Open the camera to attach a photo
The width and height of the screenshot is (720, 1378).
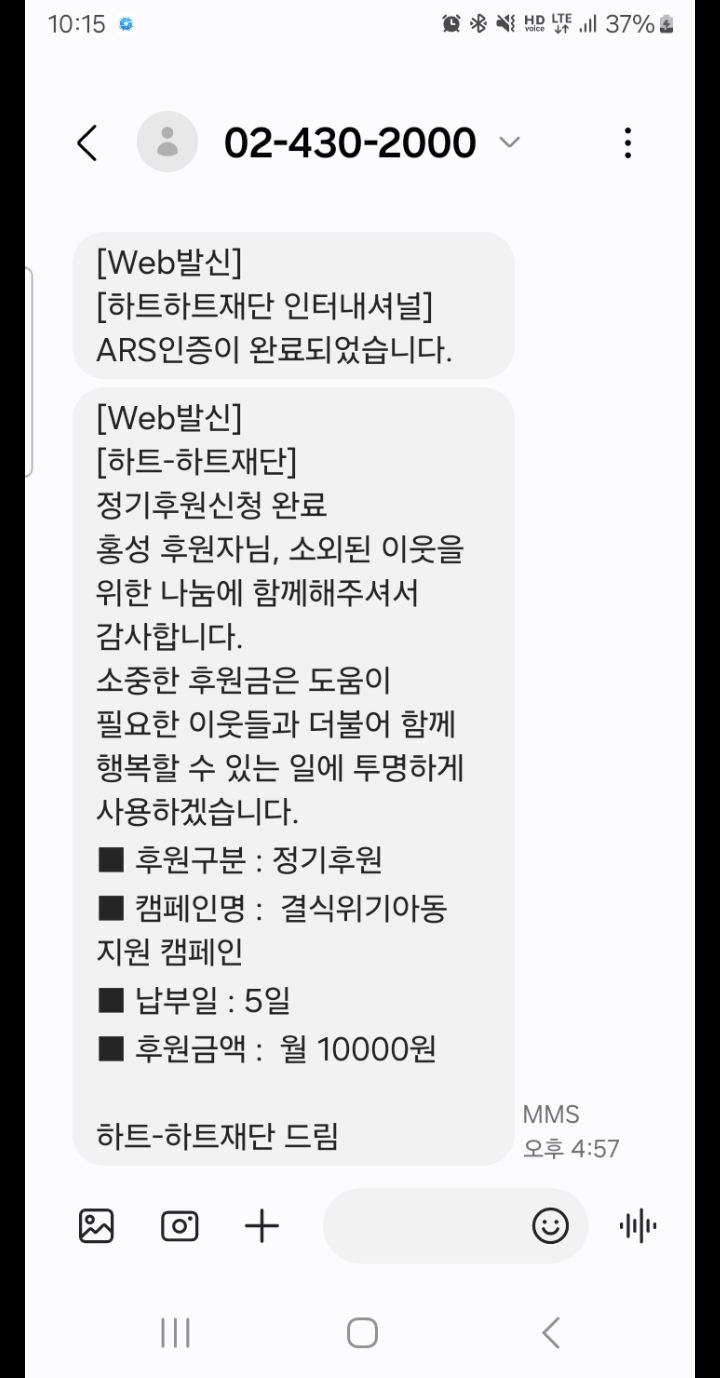(x=180, y=1225)
